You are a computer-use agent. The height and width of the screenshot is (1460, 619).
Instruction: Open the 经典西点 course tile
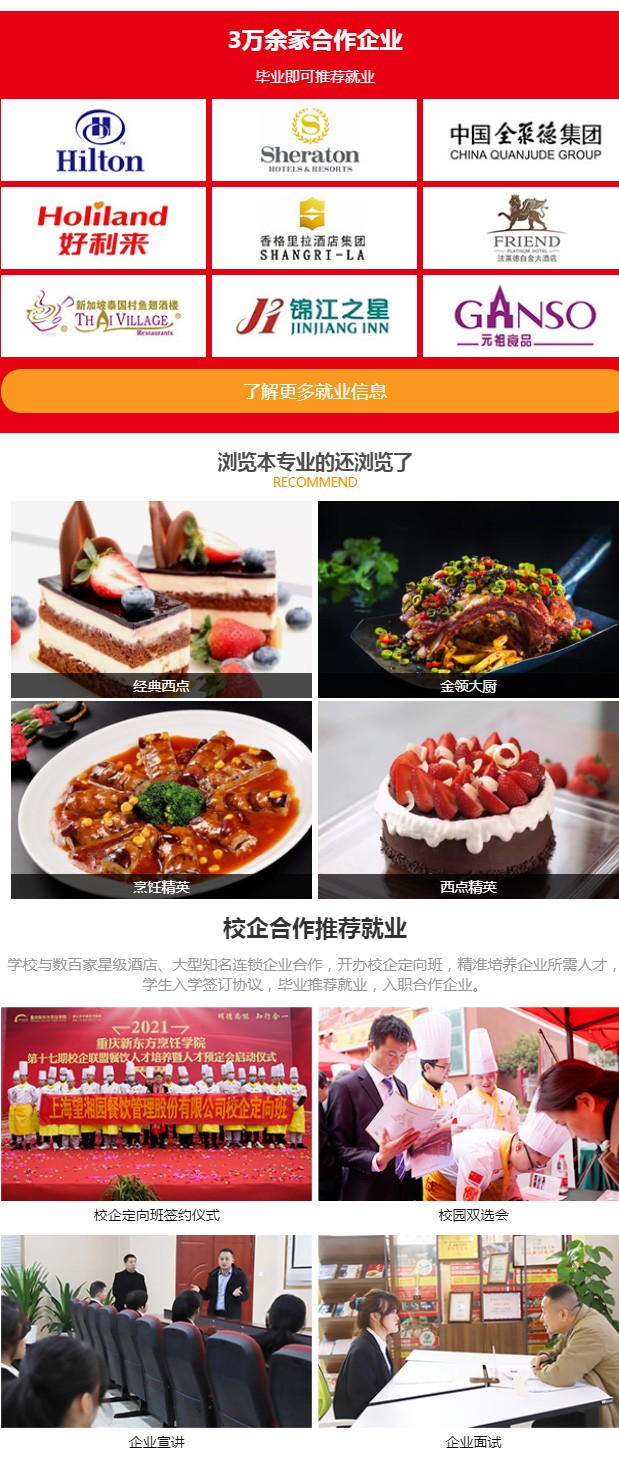[161, 599]
